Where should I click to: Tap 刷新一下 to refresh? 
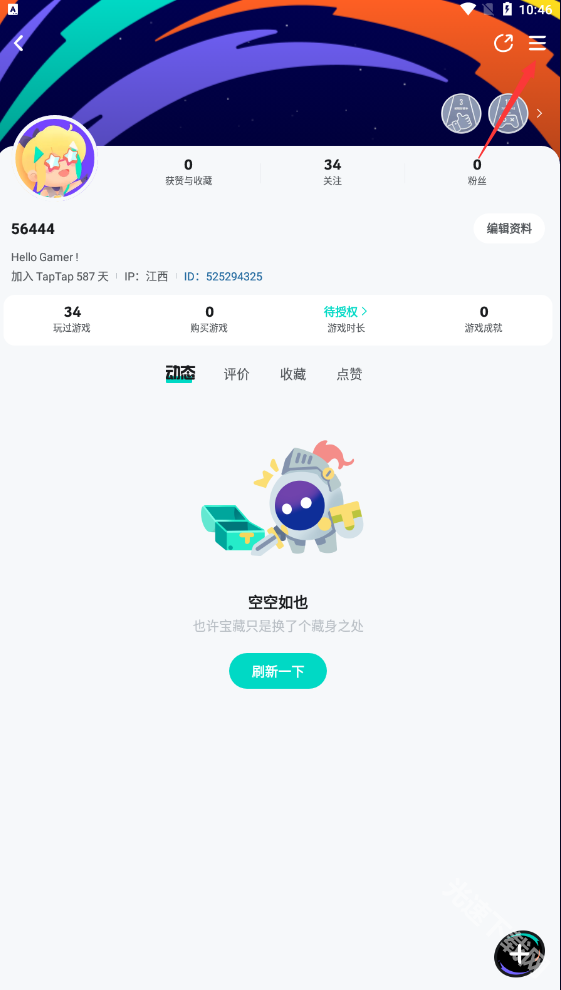[278, 671]
